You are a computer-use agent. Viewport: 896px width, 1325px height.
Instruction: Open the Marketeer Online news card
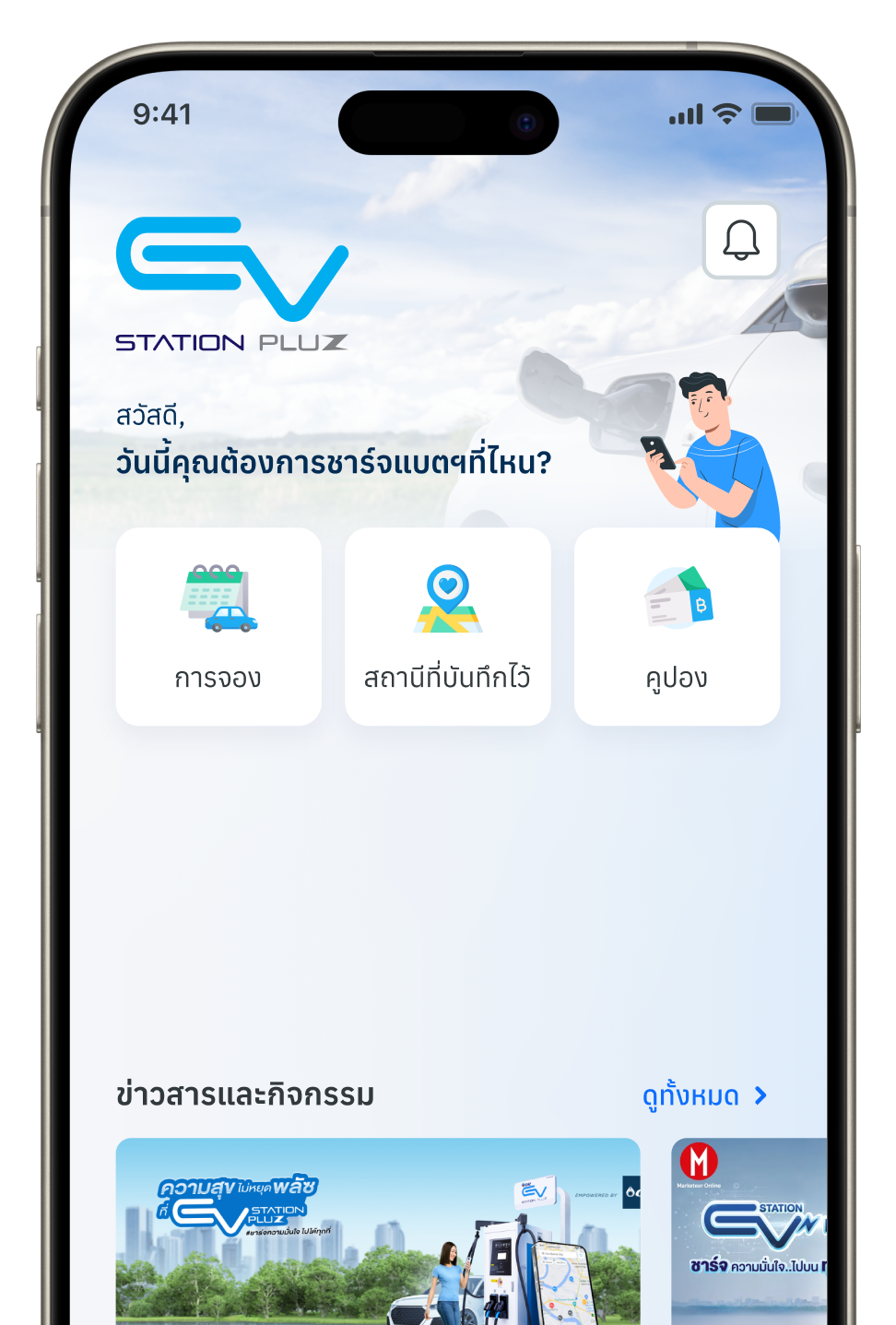(749, 1231)
